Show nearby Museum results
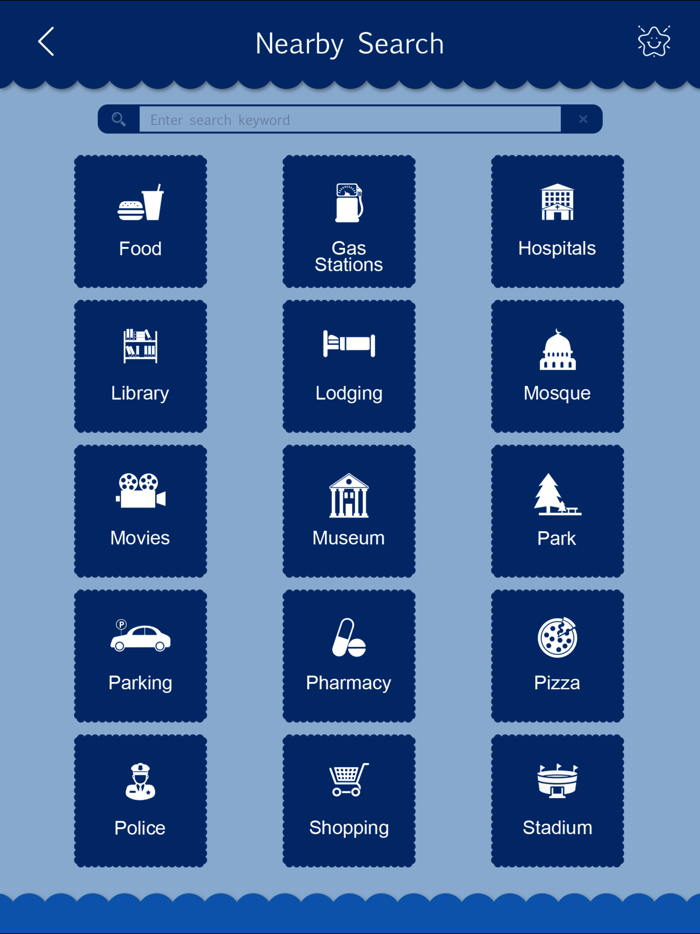 349,511
